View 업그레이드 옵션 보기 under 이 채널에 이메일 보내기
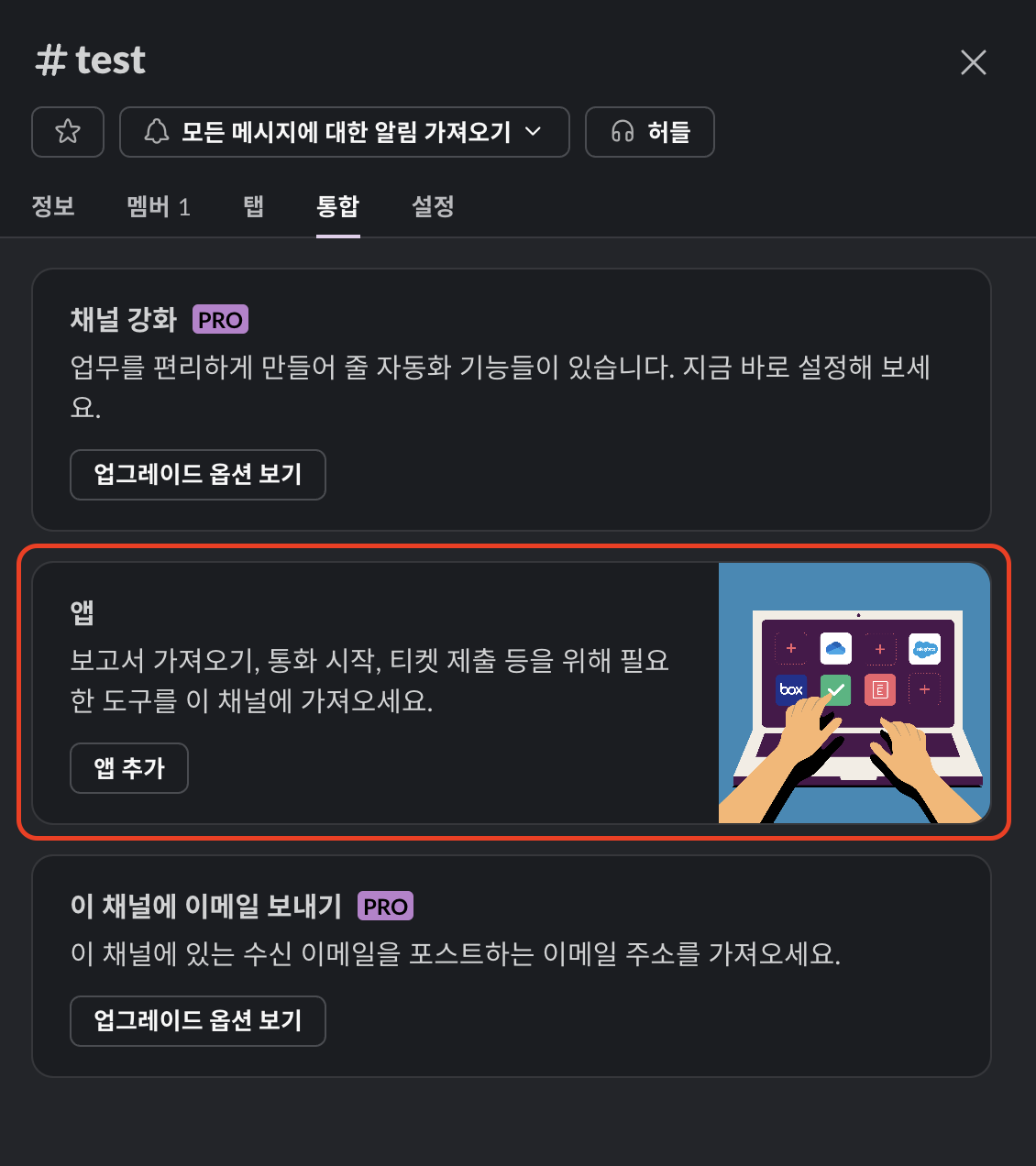1036x1166 pixels. tap(198, 1021)
